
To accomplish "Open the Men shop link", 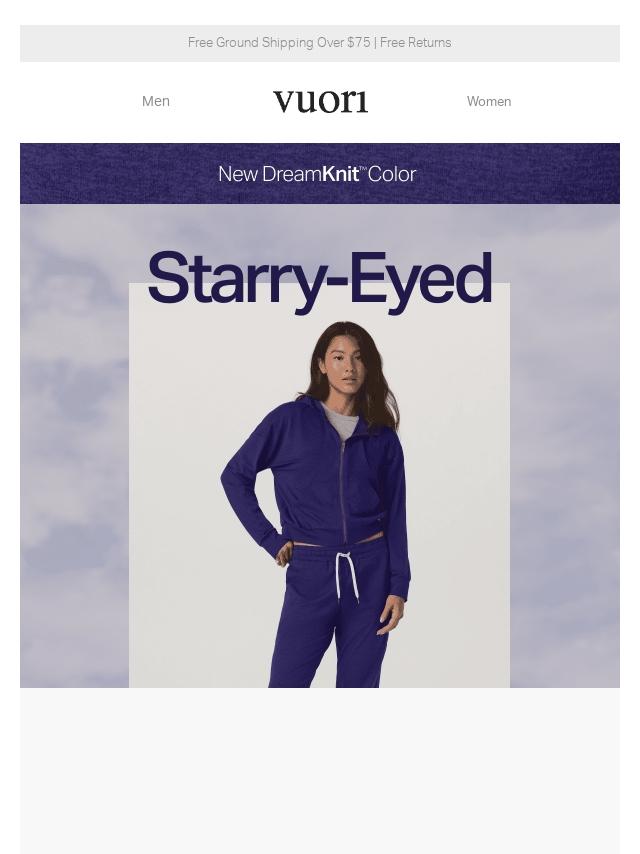I will (156, 101).
